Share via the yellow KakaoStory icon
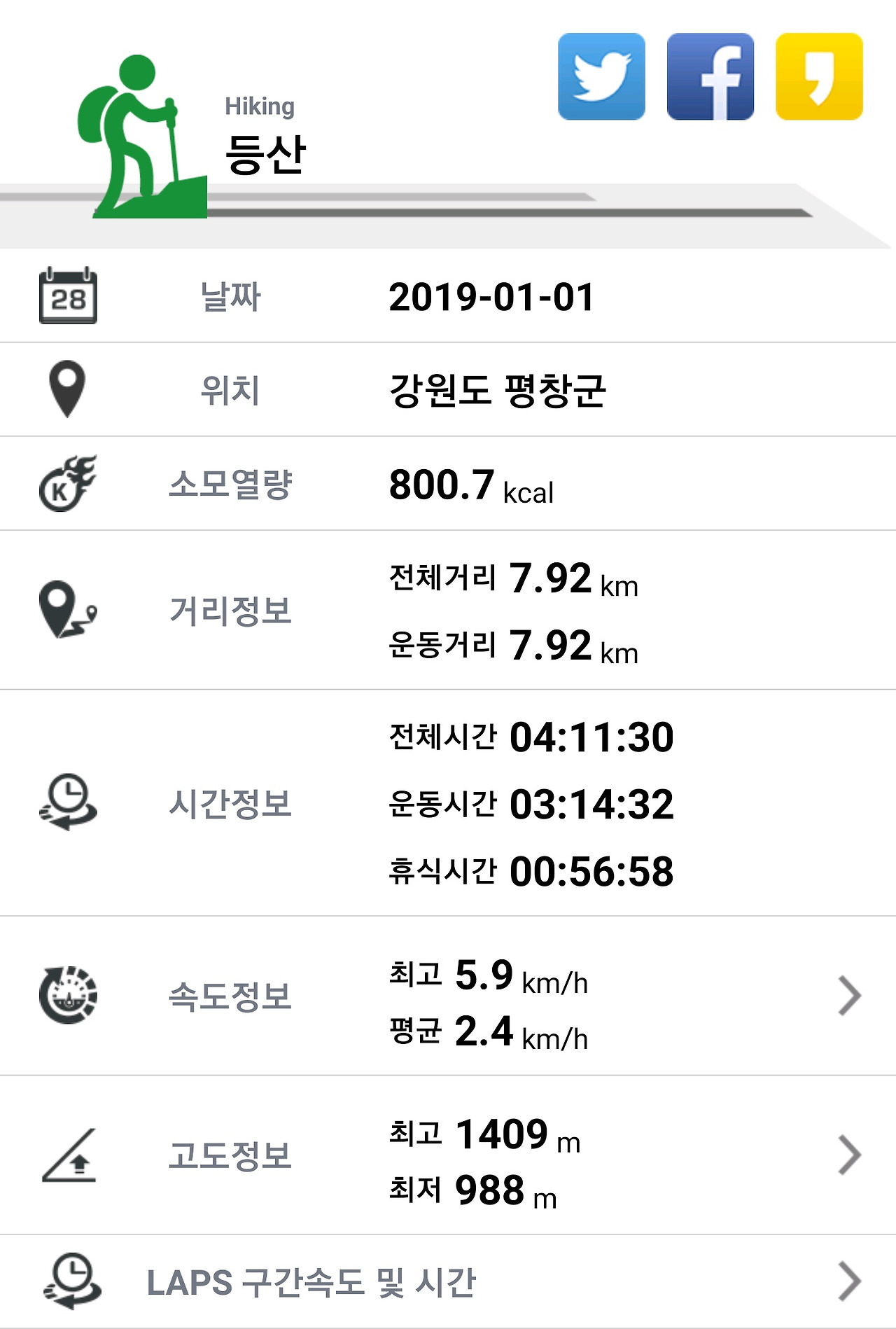This screenshot has width=896, height=1329. pyautogui.click(x=819, y=76)
